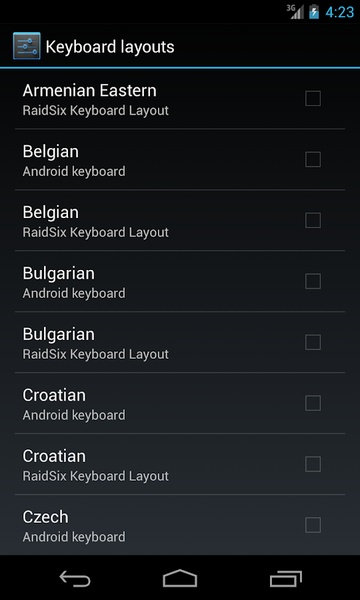
Task: Check Croatian Android keyboard checkbox
Action: pyautogui.click(x=313, y=403)
